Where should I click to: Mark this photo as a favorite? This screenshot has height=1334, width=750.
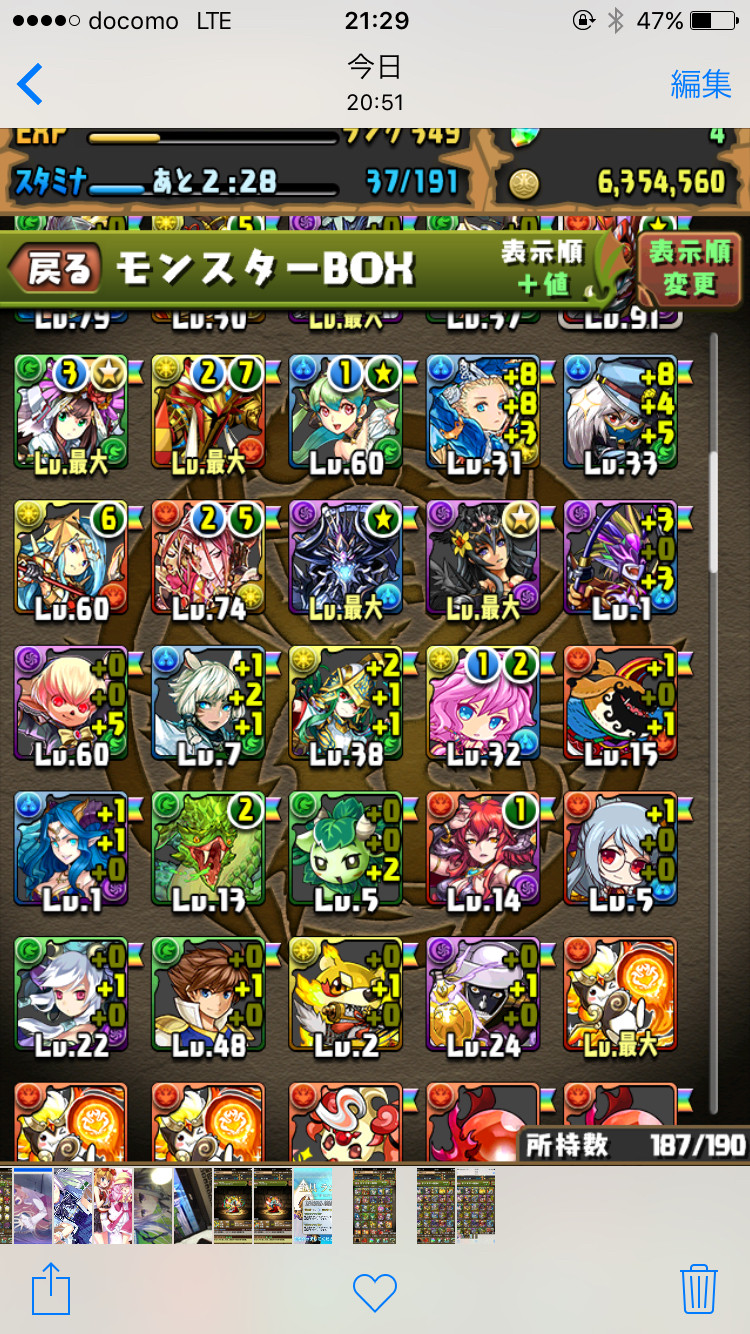click(x=375, y=1292)
